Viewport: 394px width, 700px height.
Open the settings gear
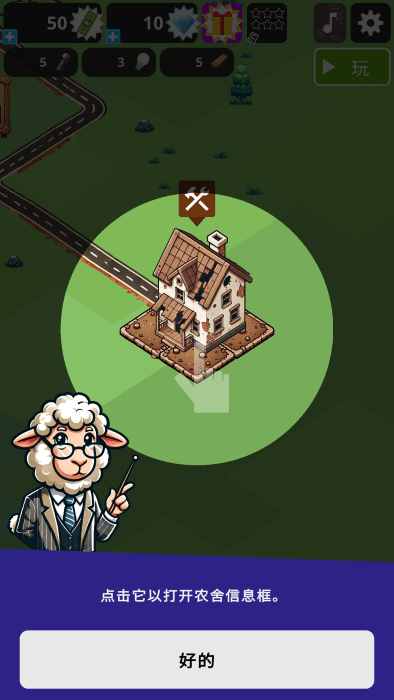(x=370, y=23)
